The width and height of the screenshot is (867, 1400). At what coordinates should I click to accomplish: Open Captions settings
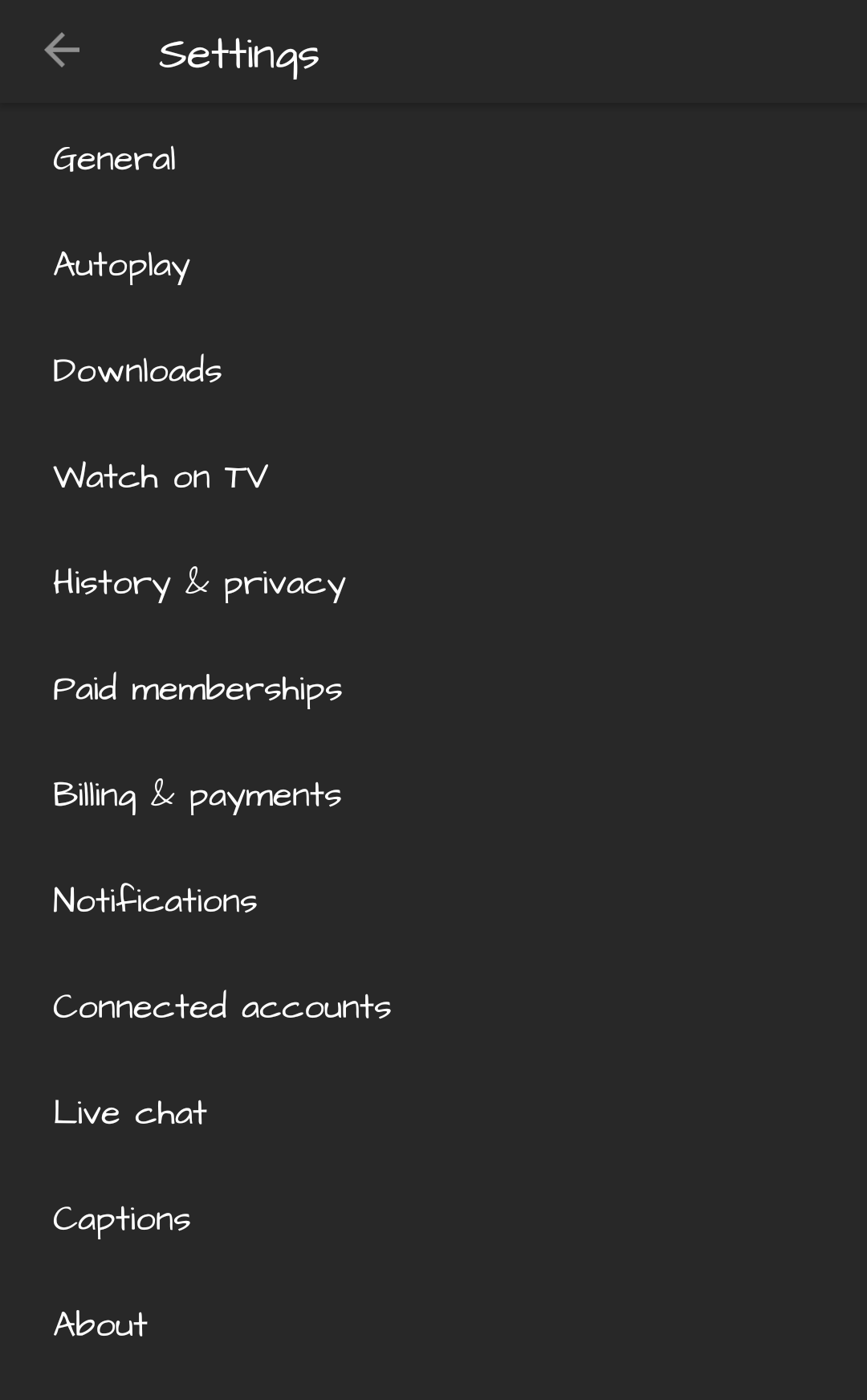coord(121,1219)
